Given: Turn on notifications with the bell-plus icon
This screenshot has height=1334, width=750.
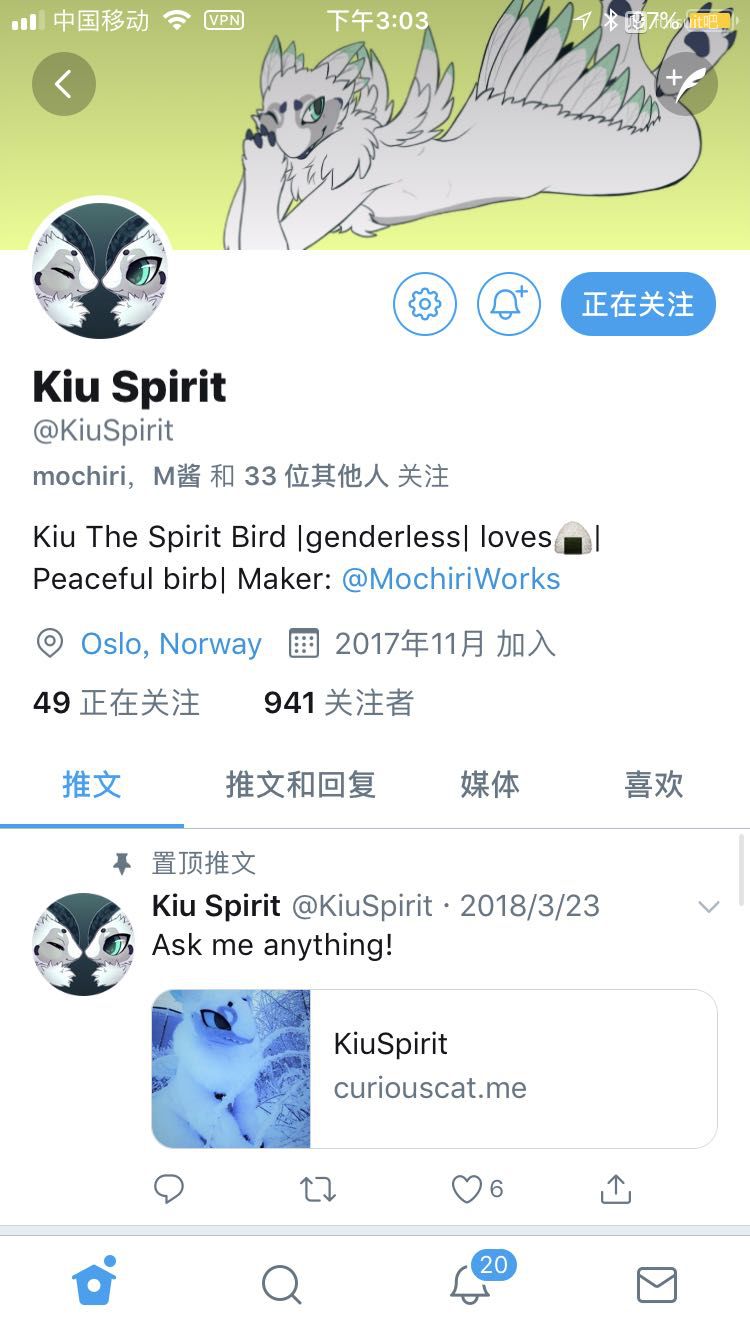Looking at the screenshot, I should click(x=508, y=303).
